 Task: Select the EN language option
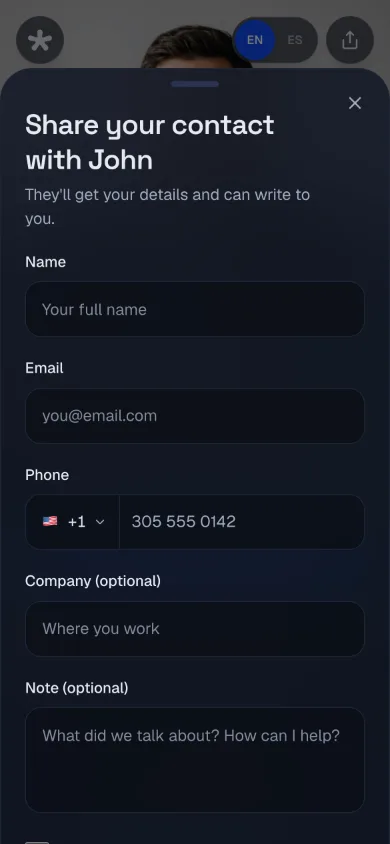pyautogui.click(x=254, y=40)
